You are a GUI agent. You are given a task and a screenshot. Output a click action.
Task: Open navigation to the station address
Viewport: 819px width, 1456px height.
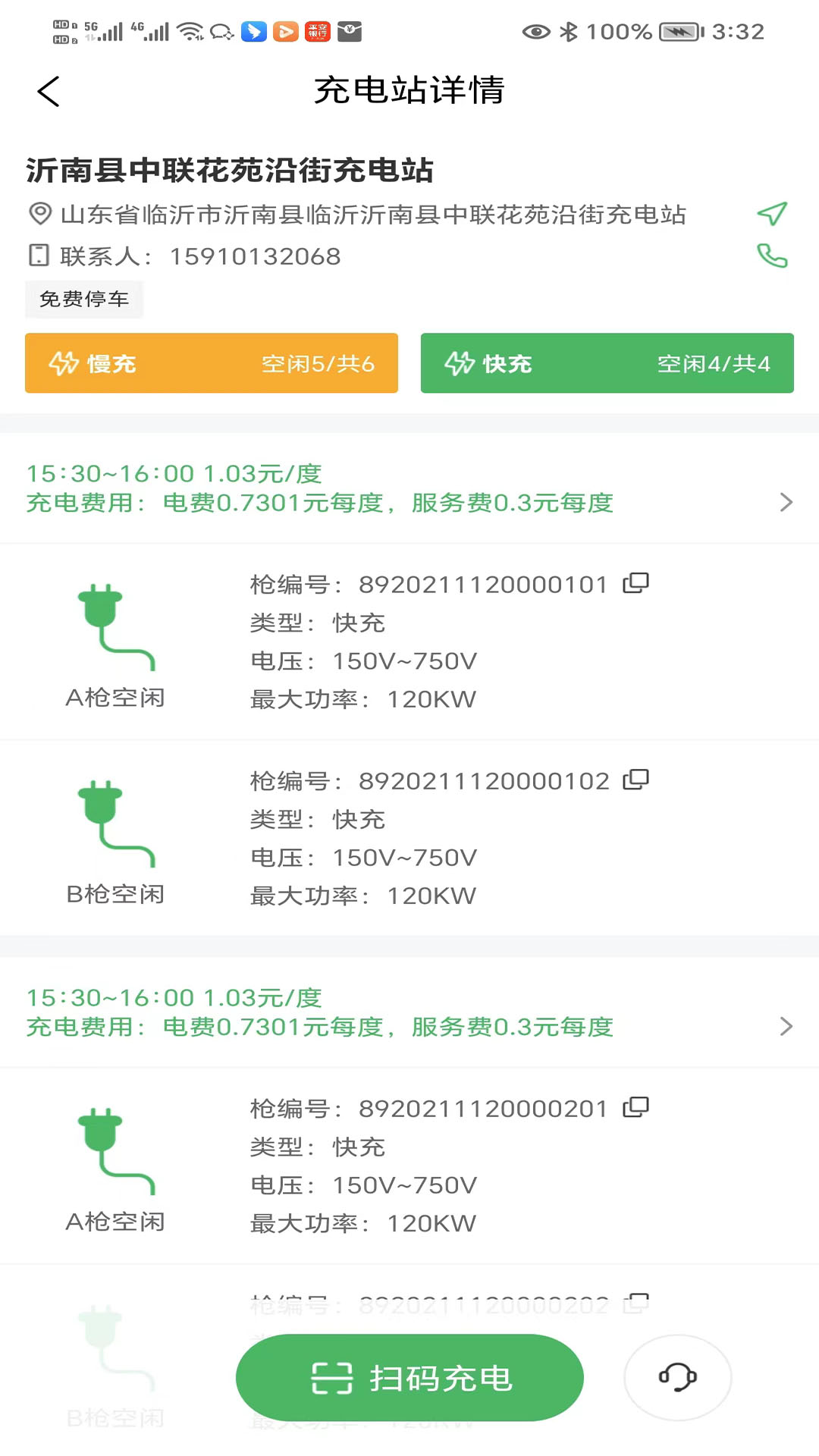(x=772, y=214)
